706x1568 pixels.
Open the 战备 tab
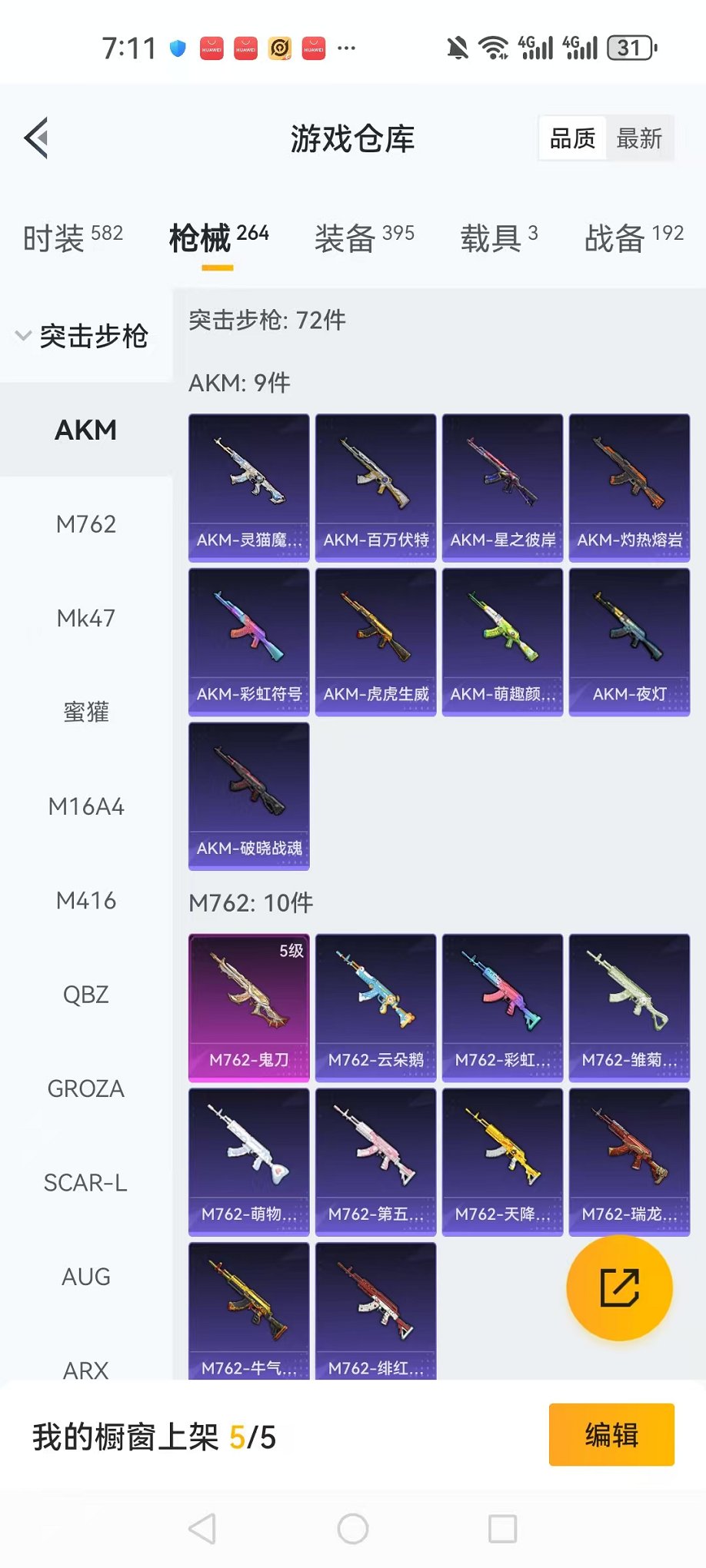point(633,238)
